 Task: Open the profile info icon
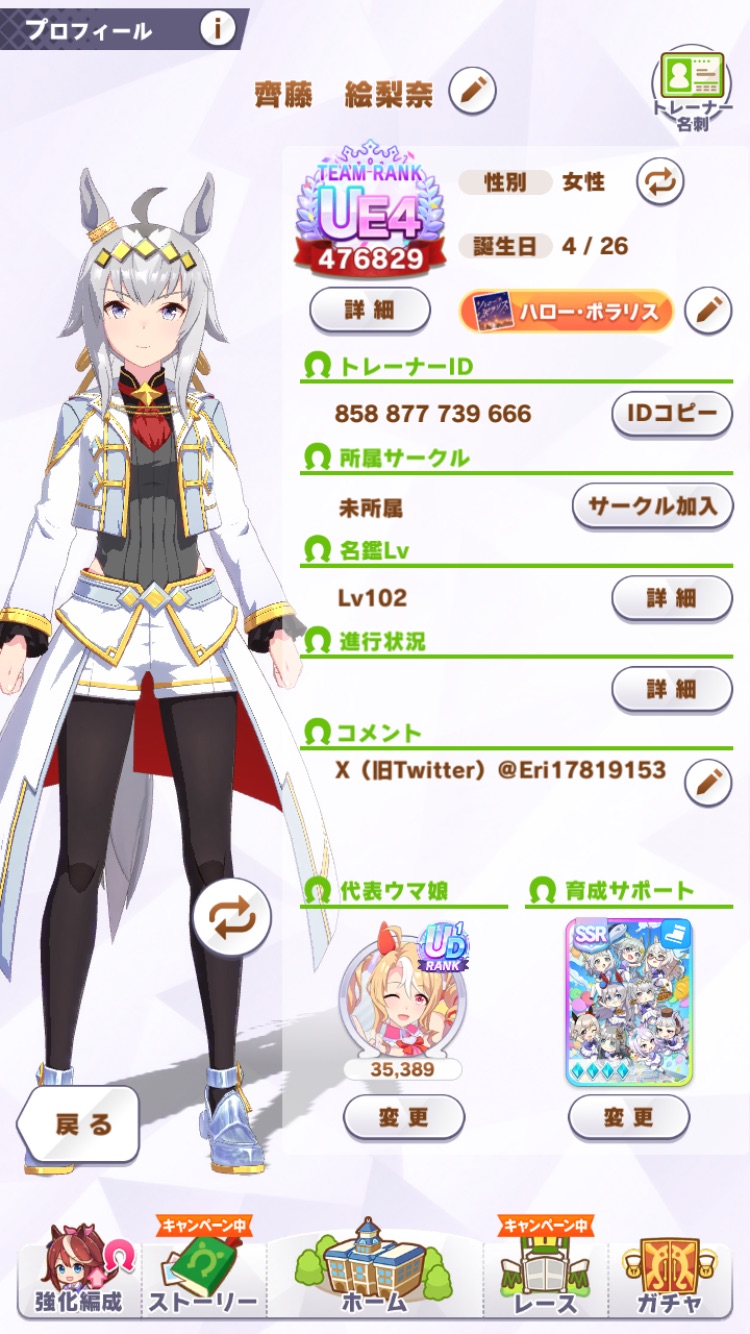[216, 29]
